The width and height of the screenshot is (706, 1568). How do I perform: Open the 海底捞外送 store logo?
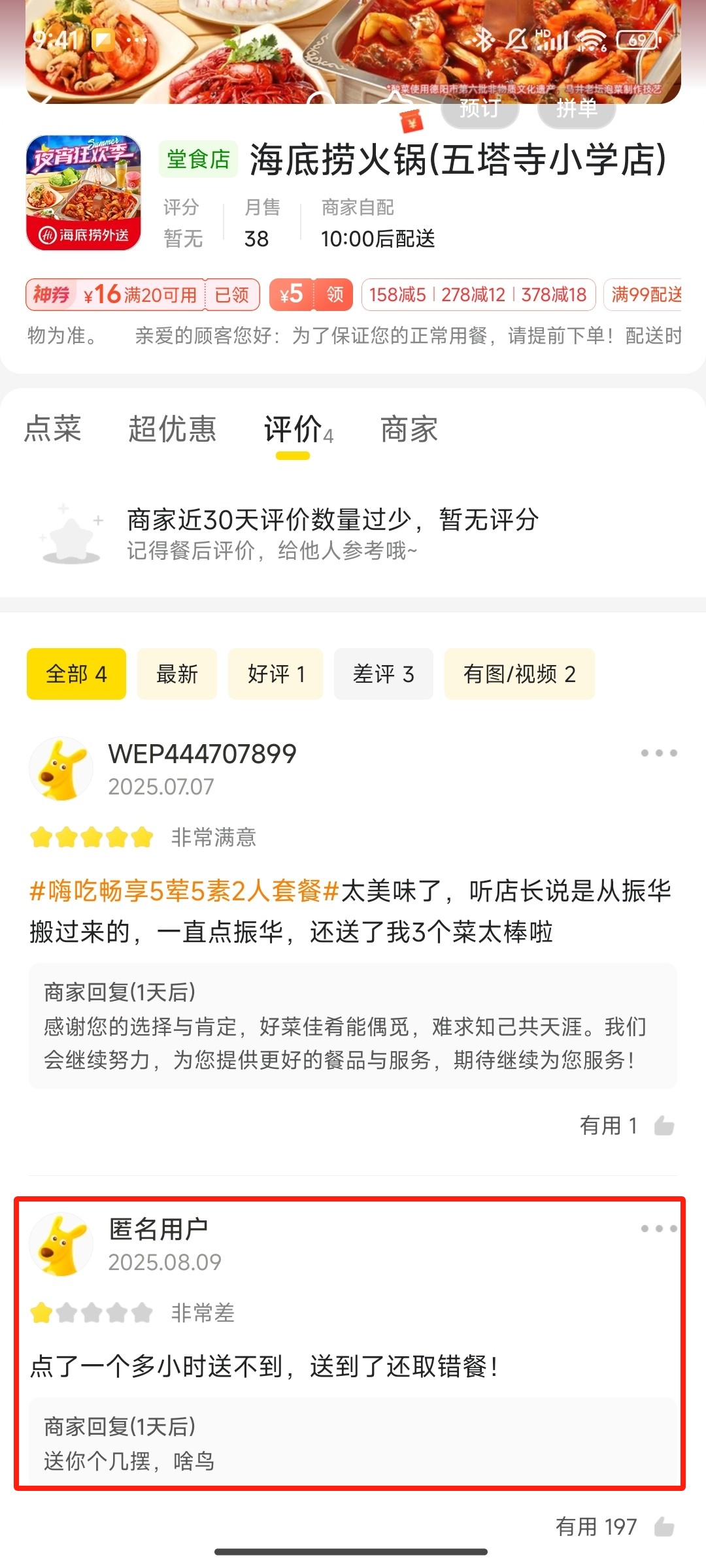click(84, 193)
